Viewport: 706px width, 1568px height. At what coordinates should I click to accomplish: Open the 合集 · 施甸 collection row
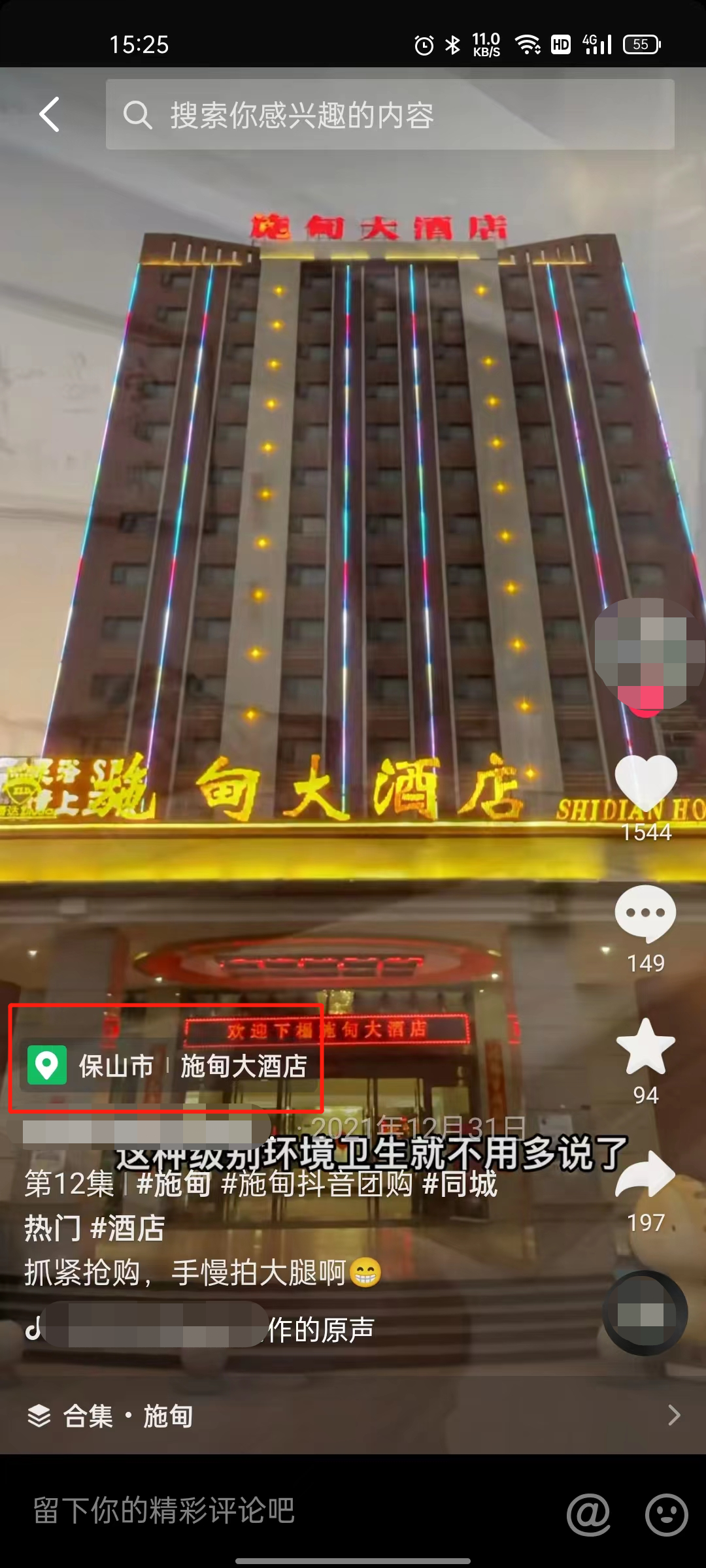pos(353,1416)
